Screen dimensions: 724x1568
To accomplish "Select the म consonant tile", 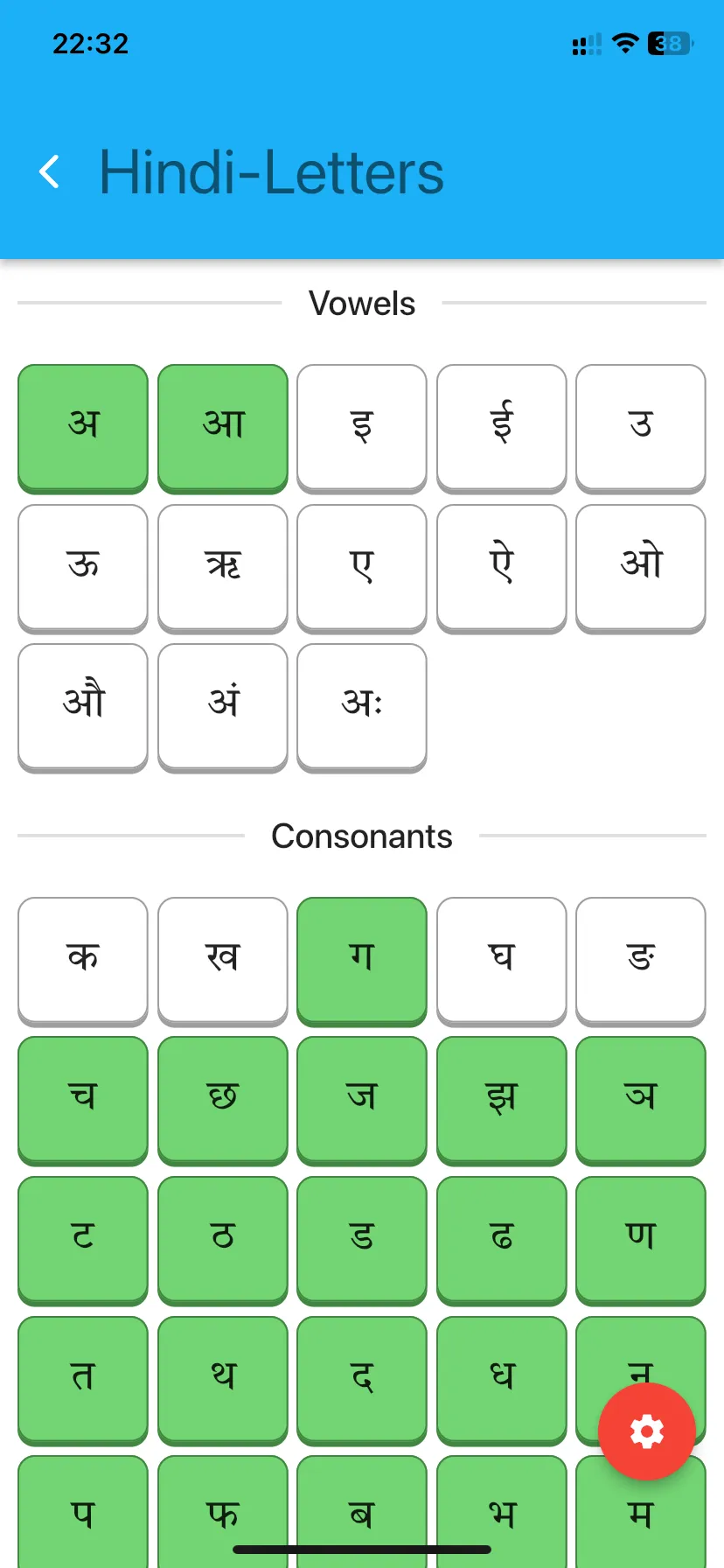I will (641, 1515).
